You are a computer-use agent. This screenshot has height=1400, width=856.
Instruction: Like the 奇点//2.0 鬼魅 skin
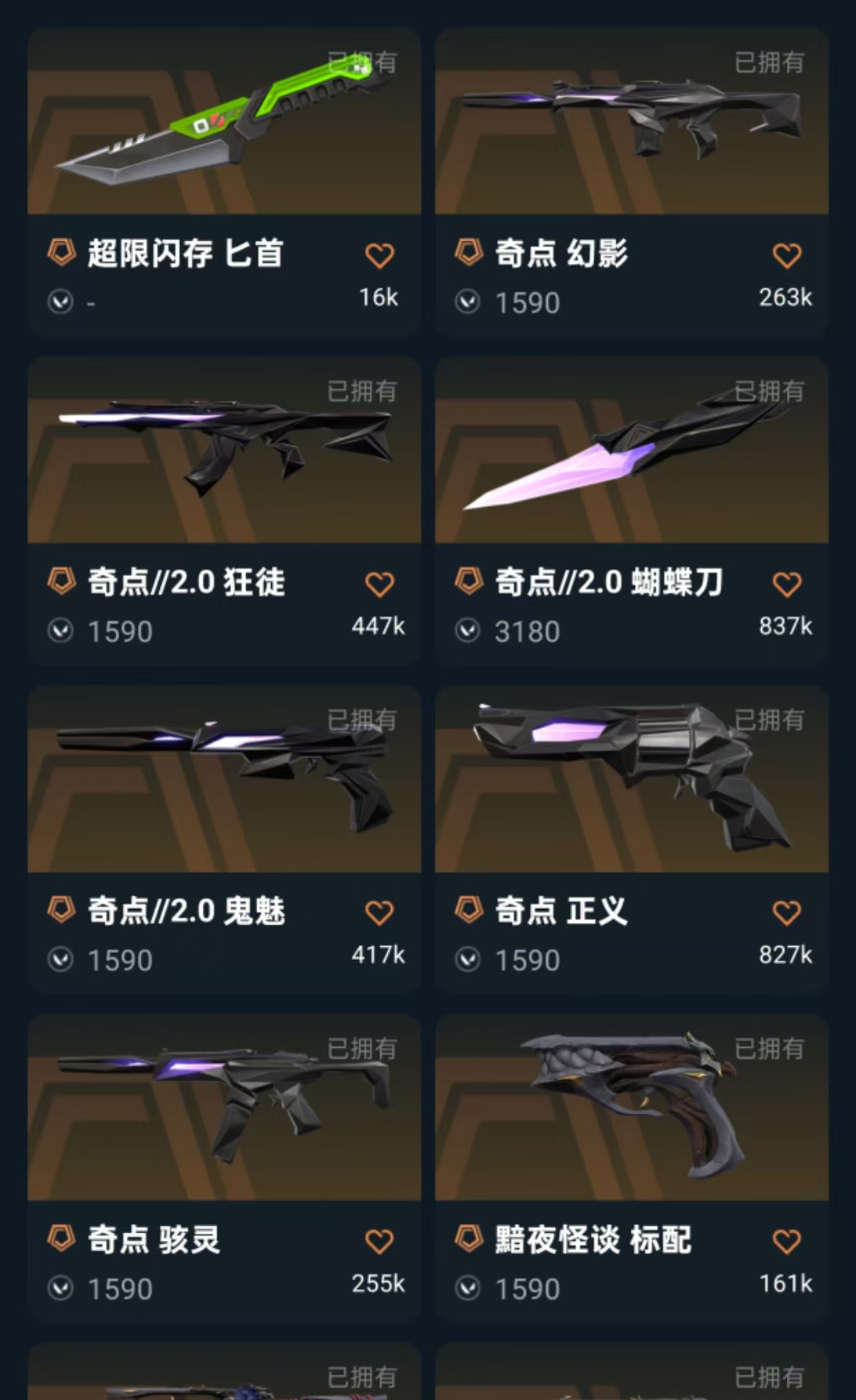379,913
